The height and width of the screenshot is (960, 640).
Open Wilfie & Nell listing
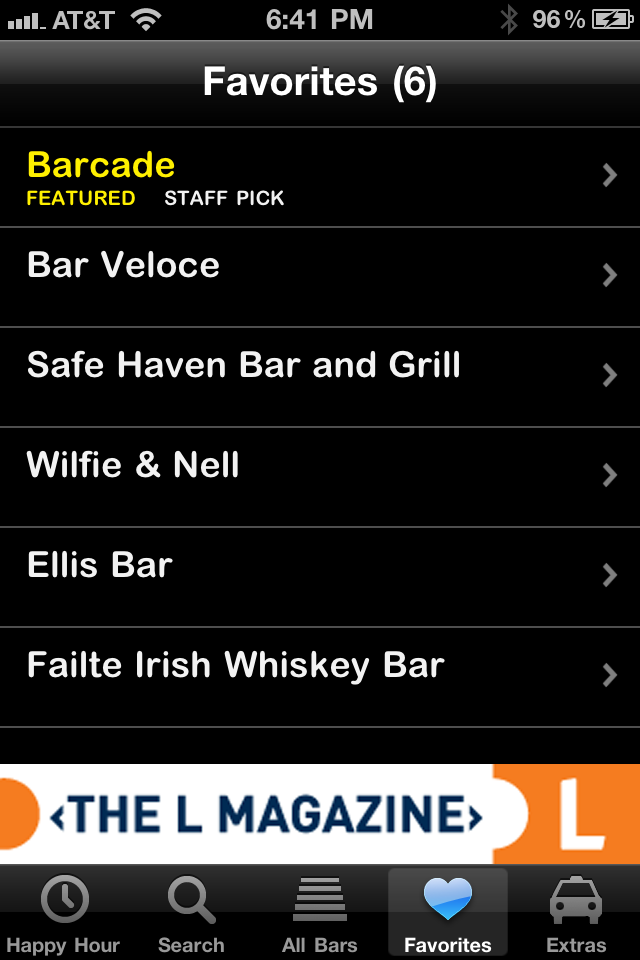[320, 477]
